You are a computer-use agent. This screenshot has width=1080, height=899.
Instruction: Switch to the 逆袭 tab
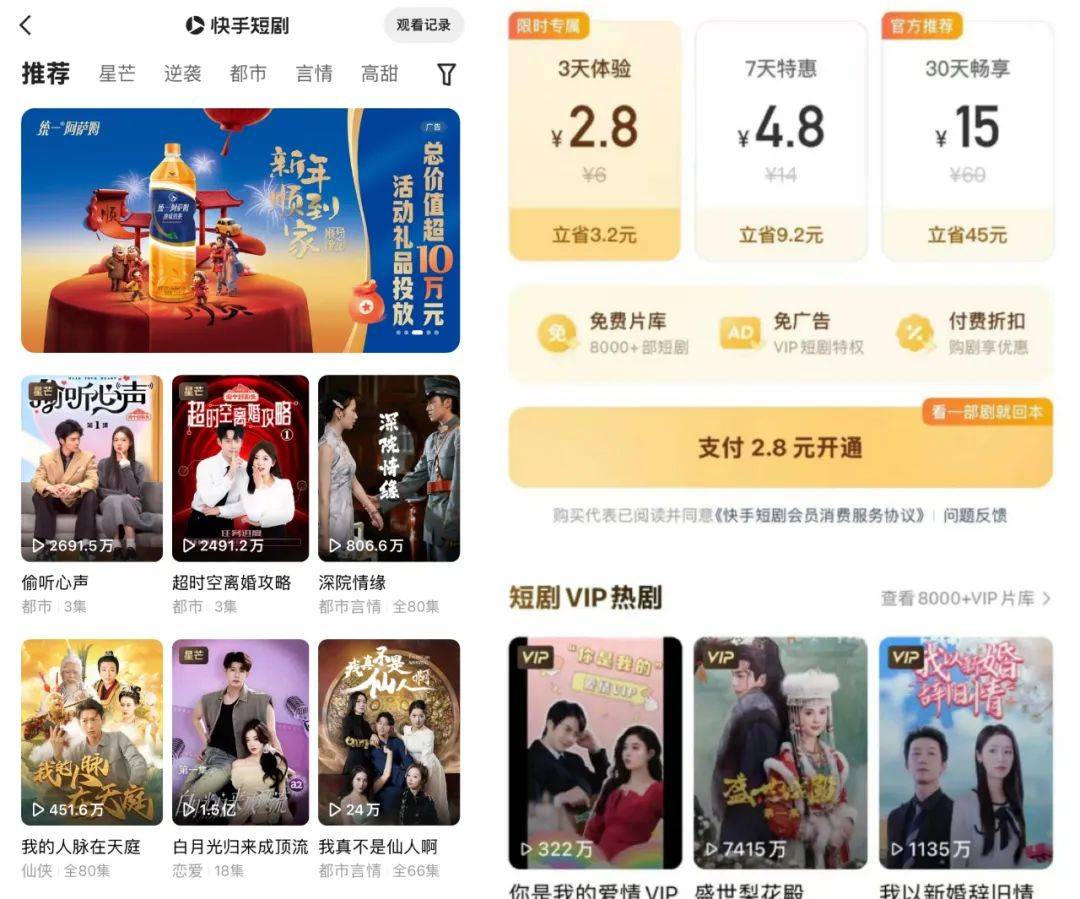click(x=183, y=74)
